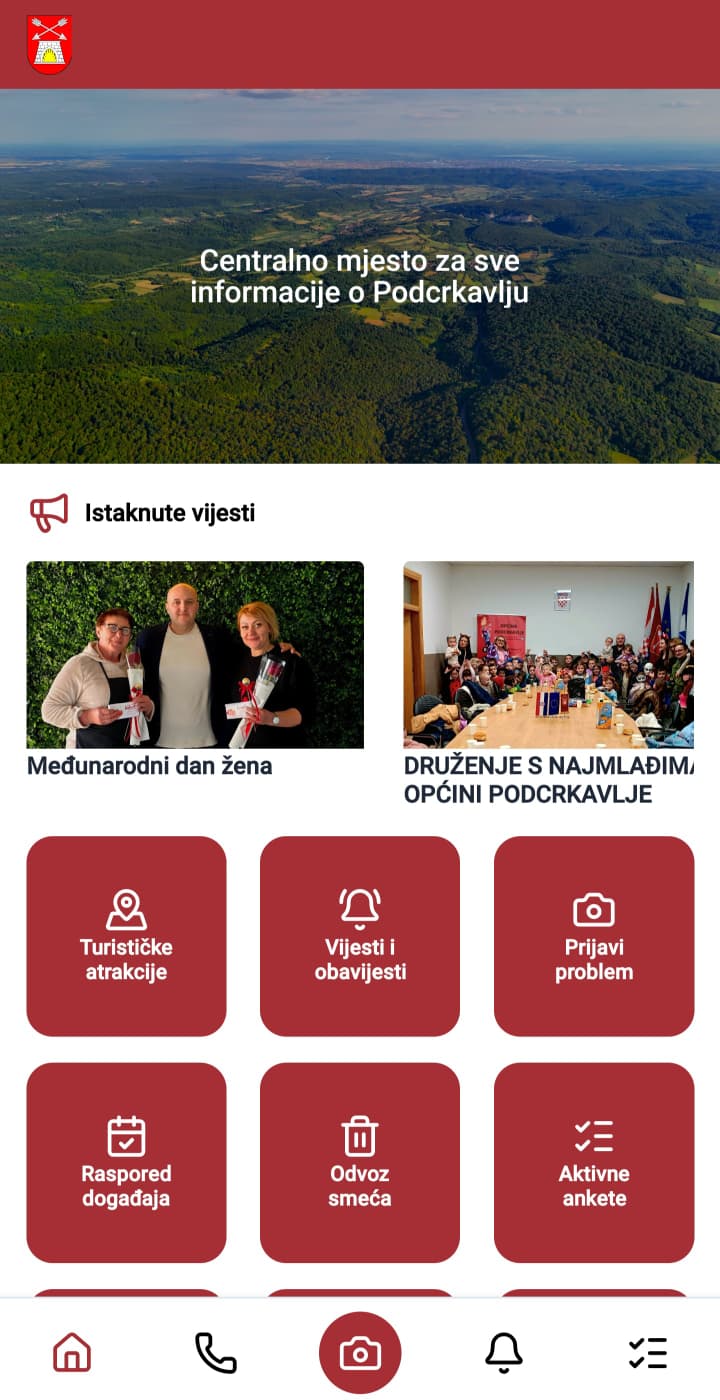Open Turističke atrakcije tile

[126, 936]
